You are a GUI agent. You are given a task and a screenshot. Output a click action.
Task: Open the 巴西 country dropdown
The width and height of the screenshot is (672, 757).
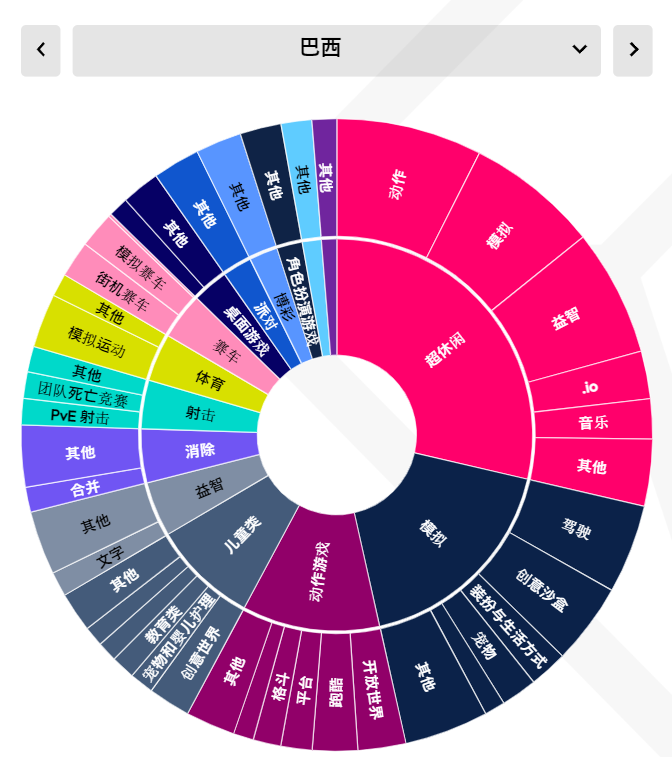(x=336, y=51)
